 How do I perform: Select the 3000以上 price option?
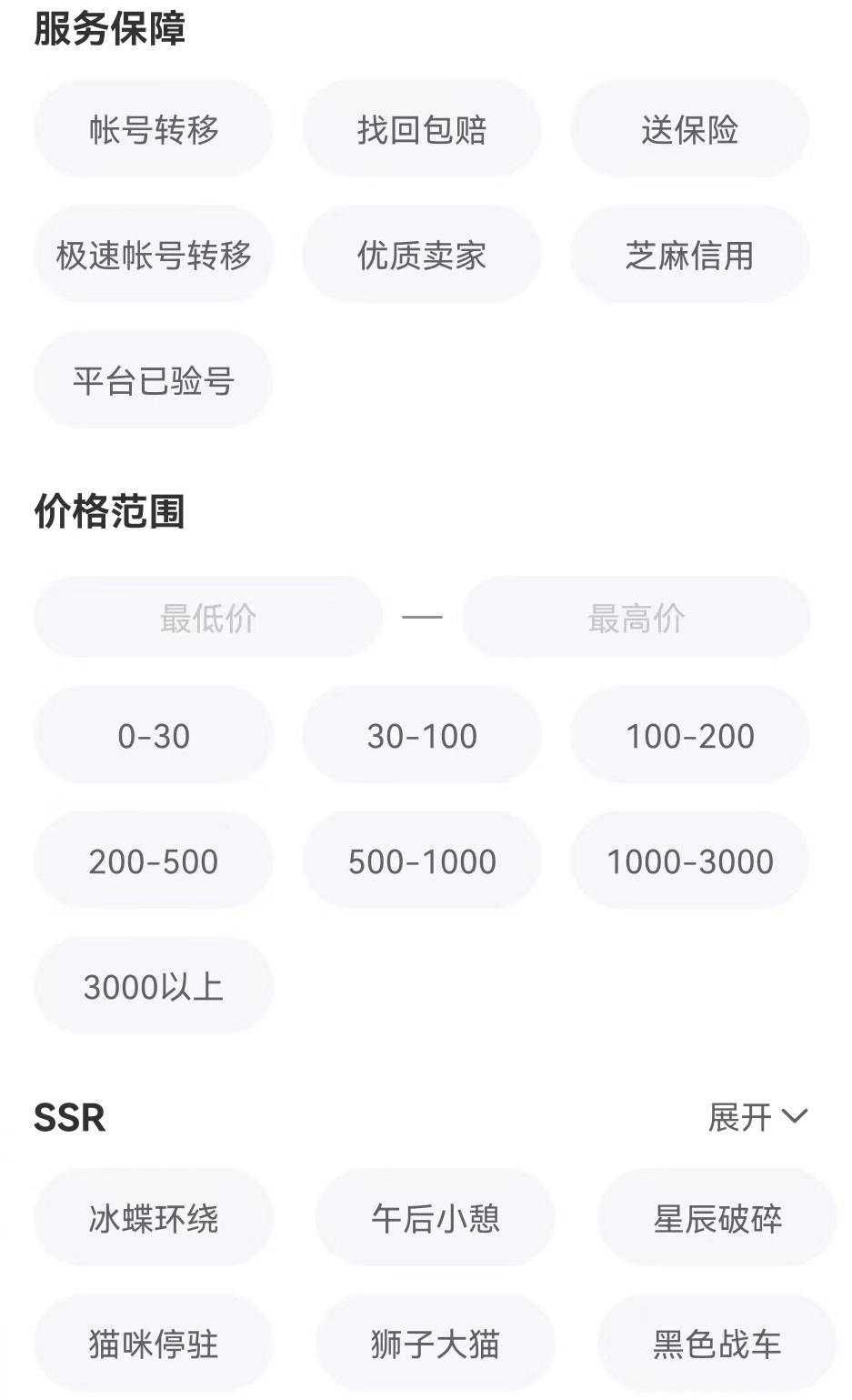pyautogui.click(x=154, y=986)
